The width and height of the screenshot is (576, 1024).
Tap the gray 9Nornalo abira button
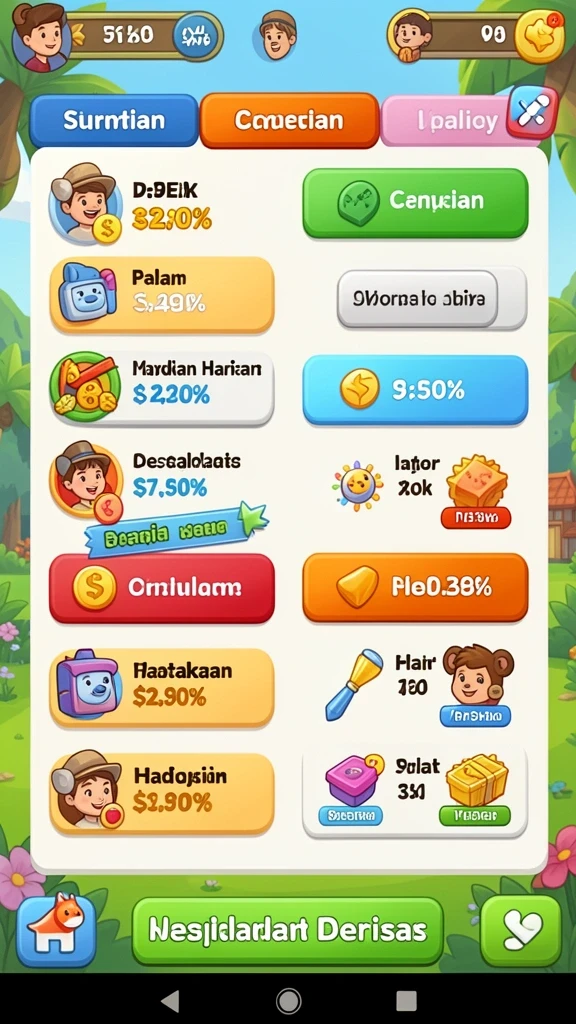418,299
